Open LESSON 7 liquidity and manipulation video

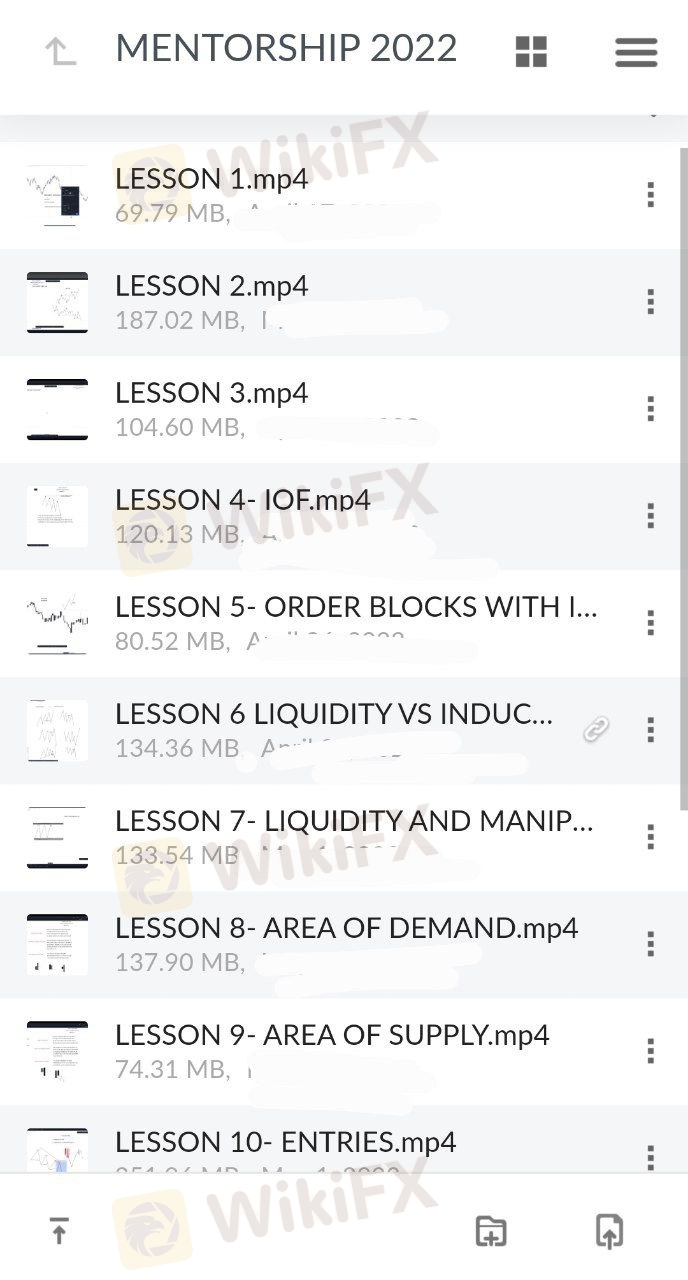(x=353, y=821)
